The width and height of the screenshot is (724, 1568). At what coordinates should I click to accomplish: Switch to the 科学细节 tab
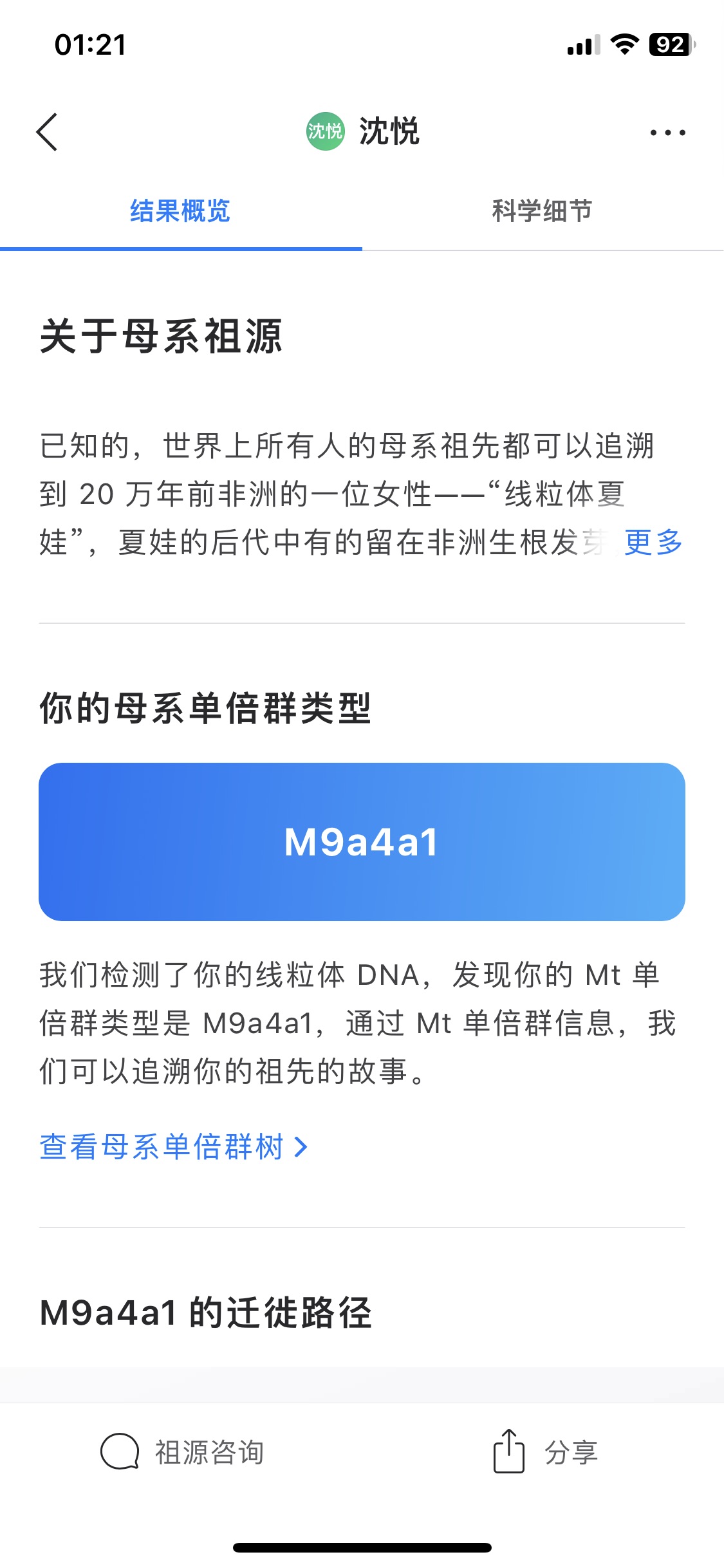pyautogui.click(x=542, y=210)
